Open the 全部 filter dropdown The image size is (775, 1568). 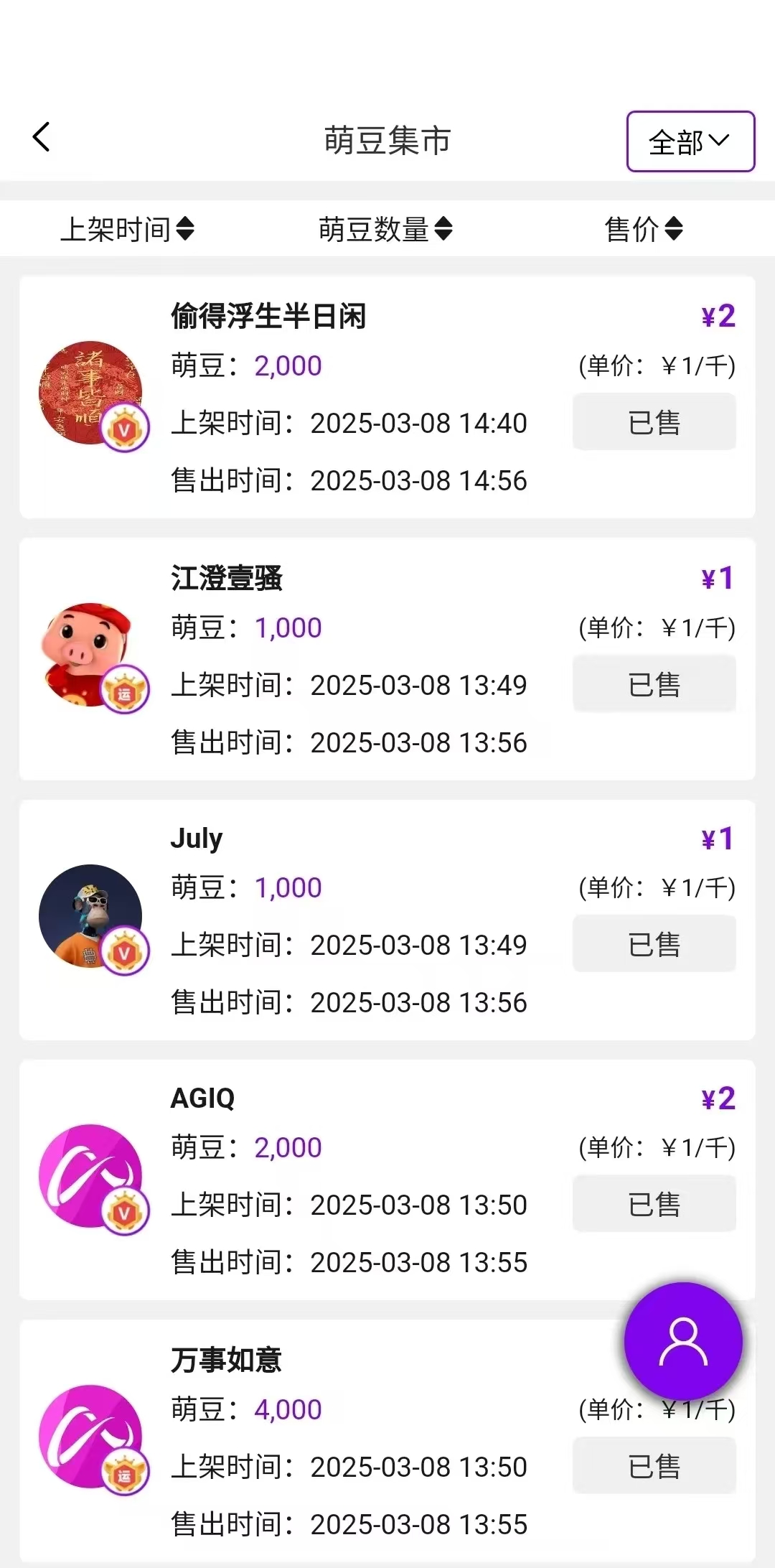pyautogui.click(x=690, y=141)
